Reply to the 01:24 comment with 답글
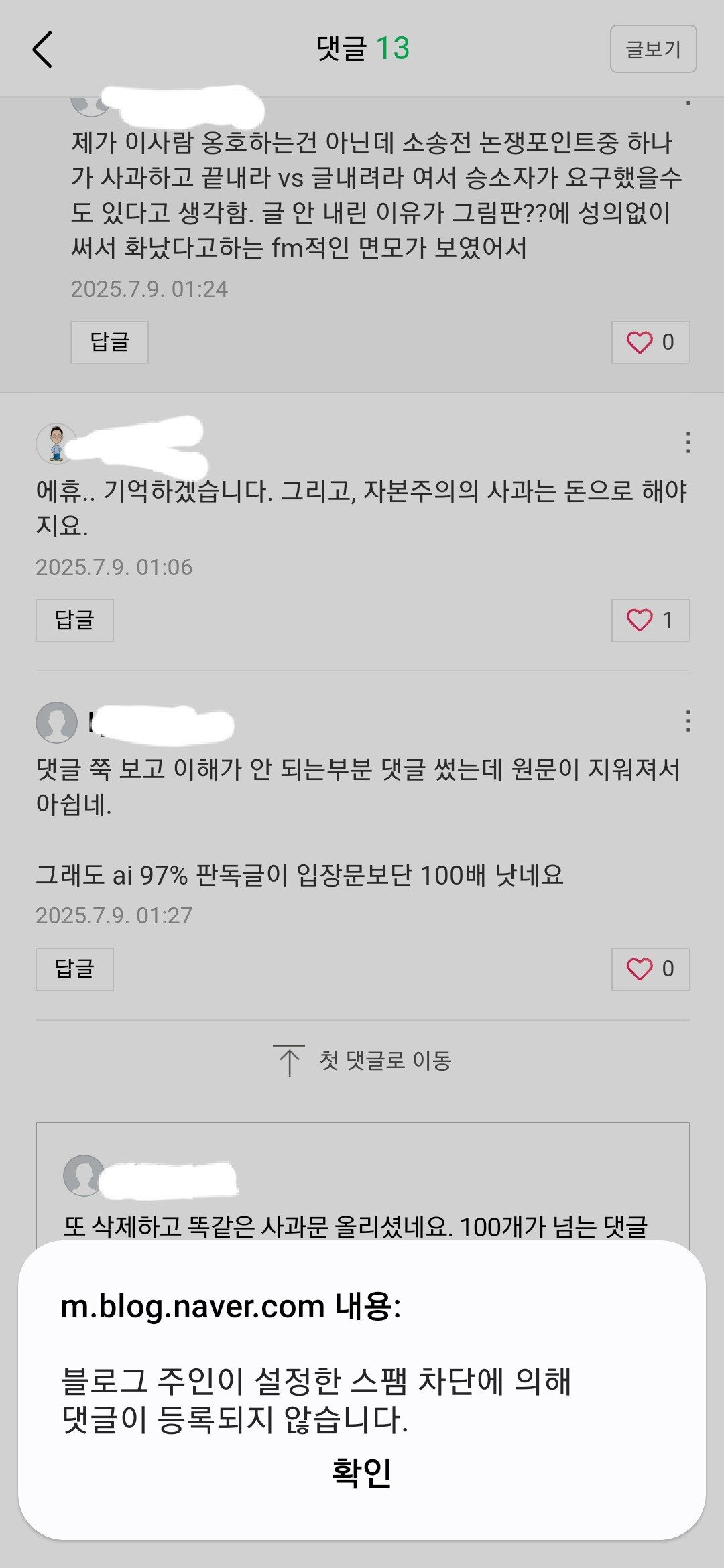The width and height of the screenshot is (724, 1568). click(109, 342)
